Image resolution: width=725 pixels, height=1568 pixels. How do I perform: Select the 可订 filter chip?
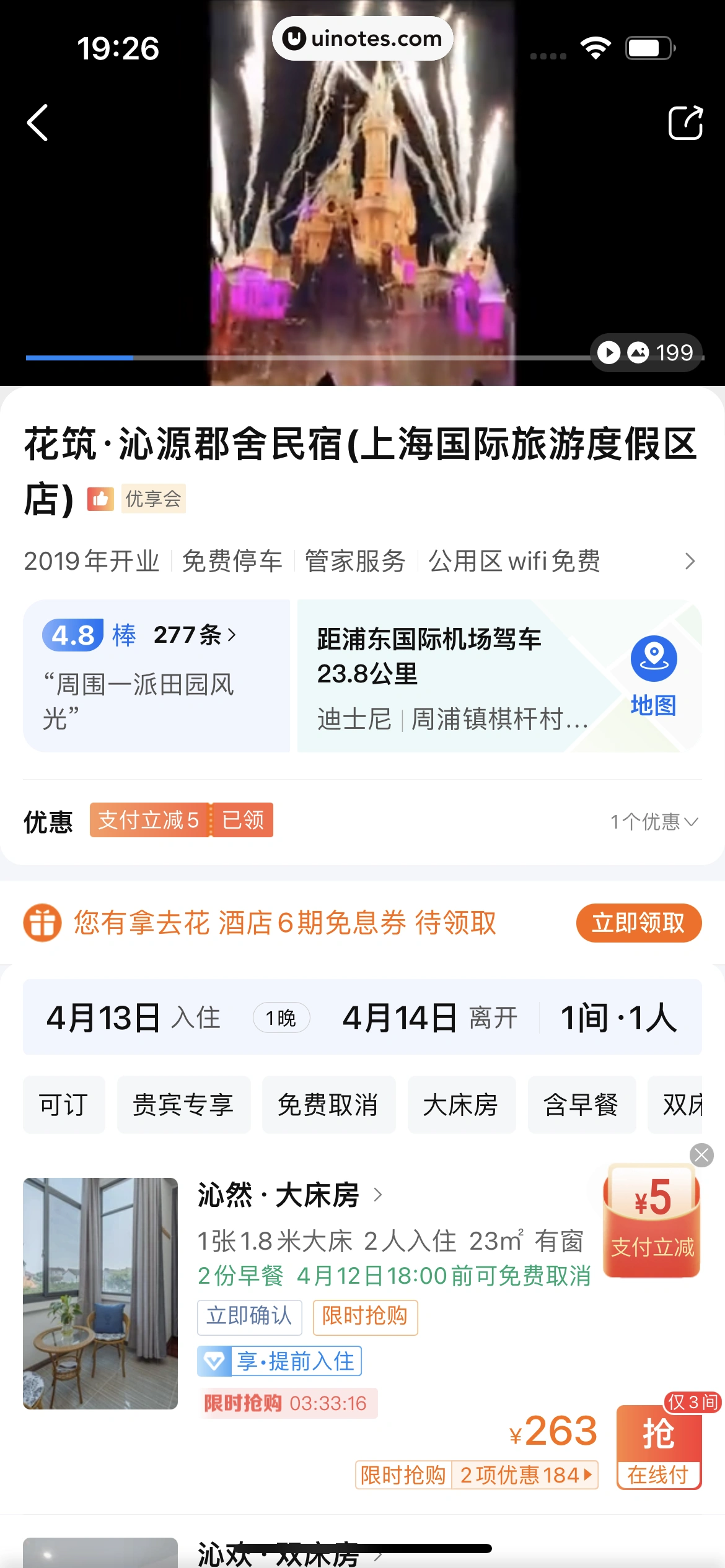click(64, 1105)
